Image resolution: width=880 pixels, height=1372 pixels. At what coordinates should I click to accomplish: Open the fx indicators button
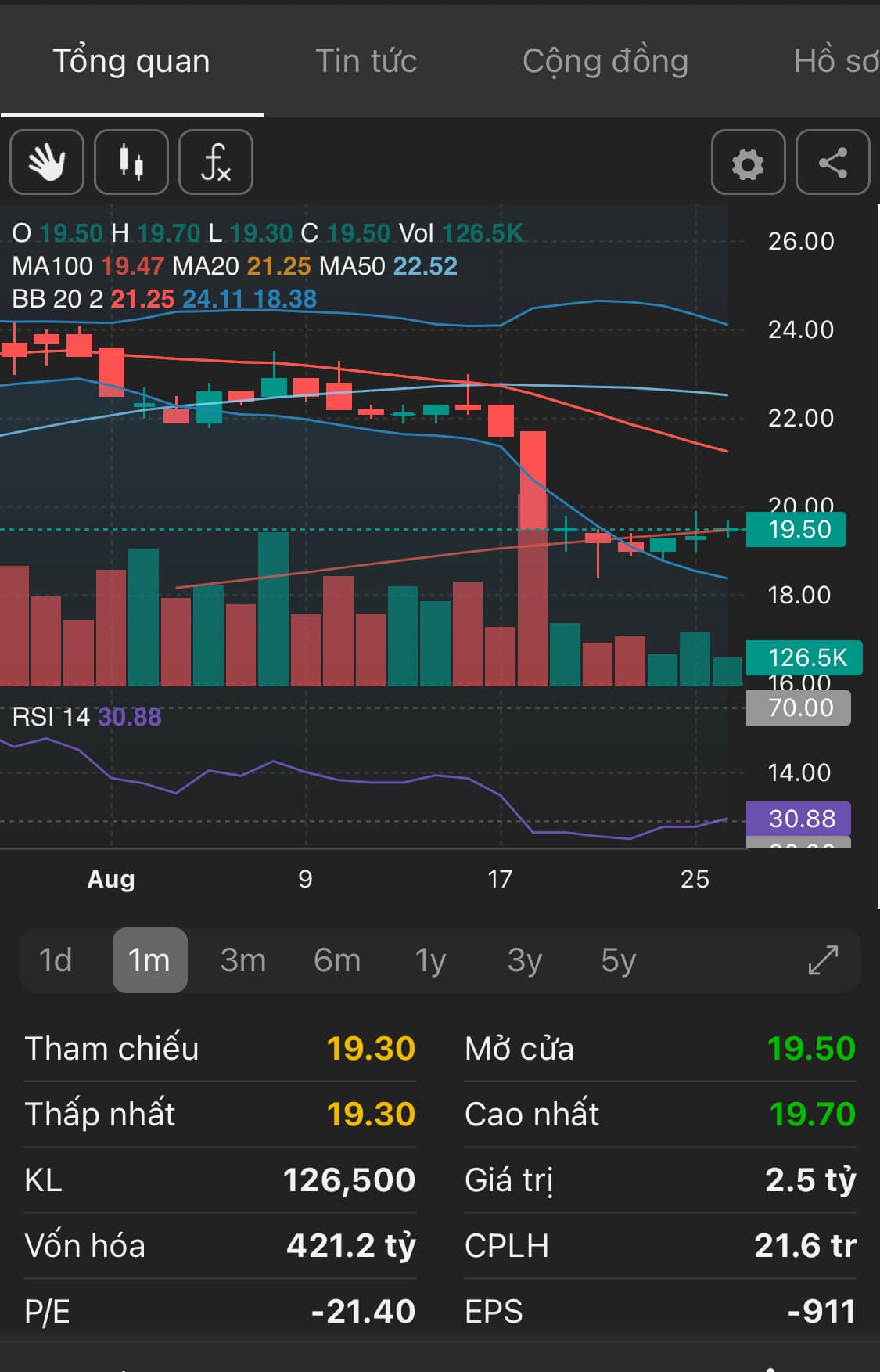[216, 162]
